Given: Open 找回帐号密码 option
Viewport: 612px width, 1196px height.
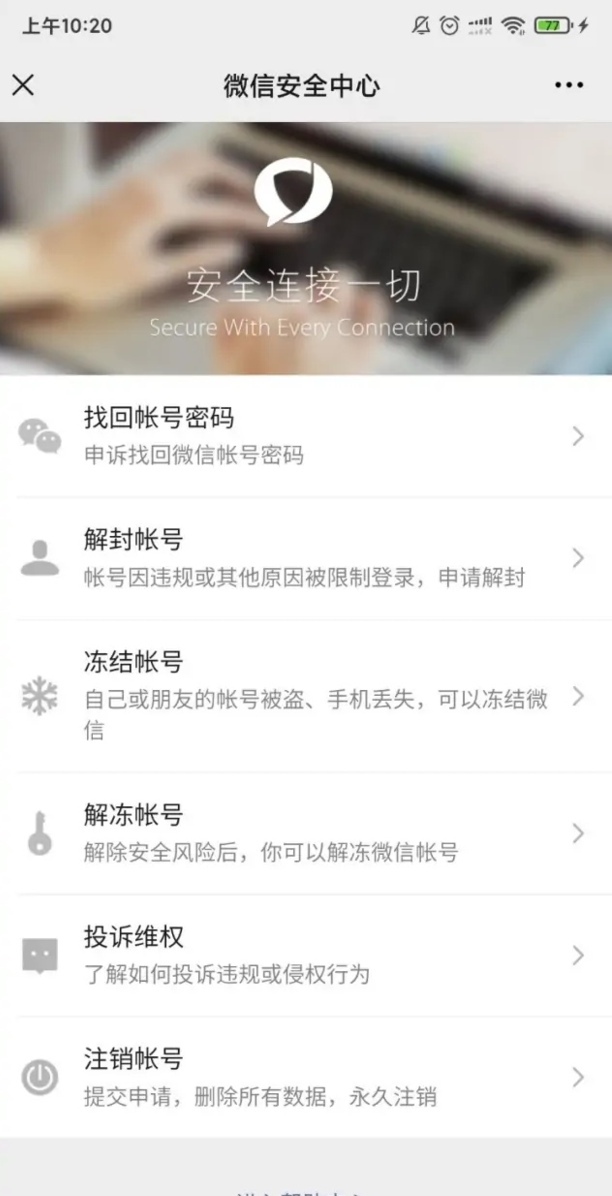Looking at the screenshot, I should coord(305,436).
